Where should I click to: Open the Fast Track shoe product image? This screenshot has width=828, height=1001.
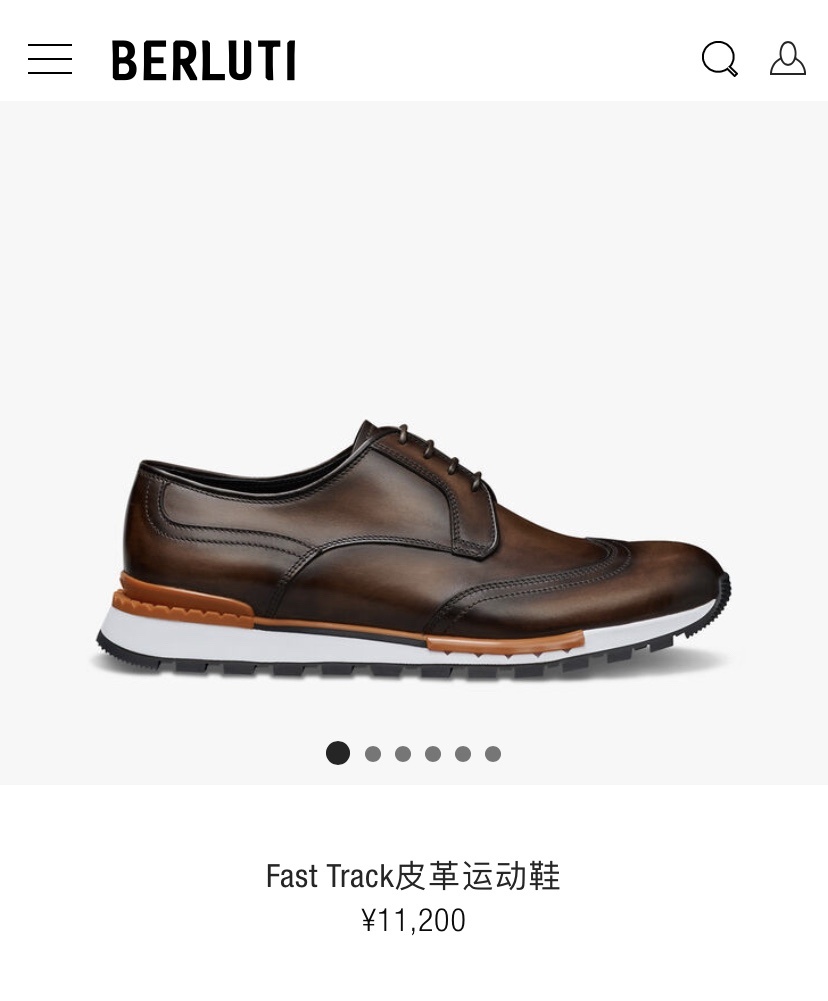[x=413, y=550]
